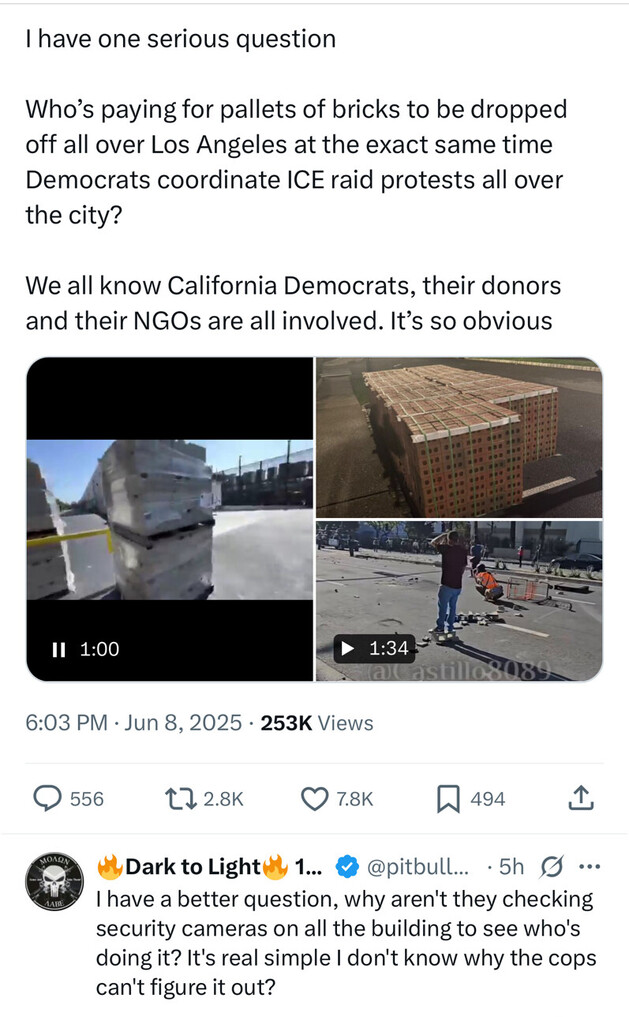Viewport: 629px width, 1017px height.
Task: Open overflow menu on Dark to Light's reply
Action: tap(589, 867)
